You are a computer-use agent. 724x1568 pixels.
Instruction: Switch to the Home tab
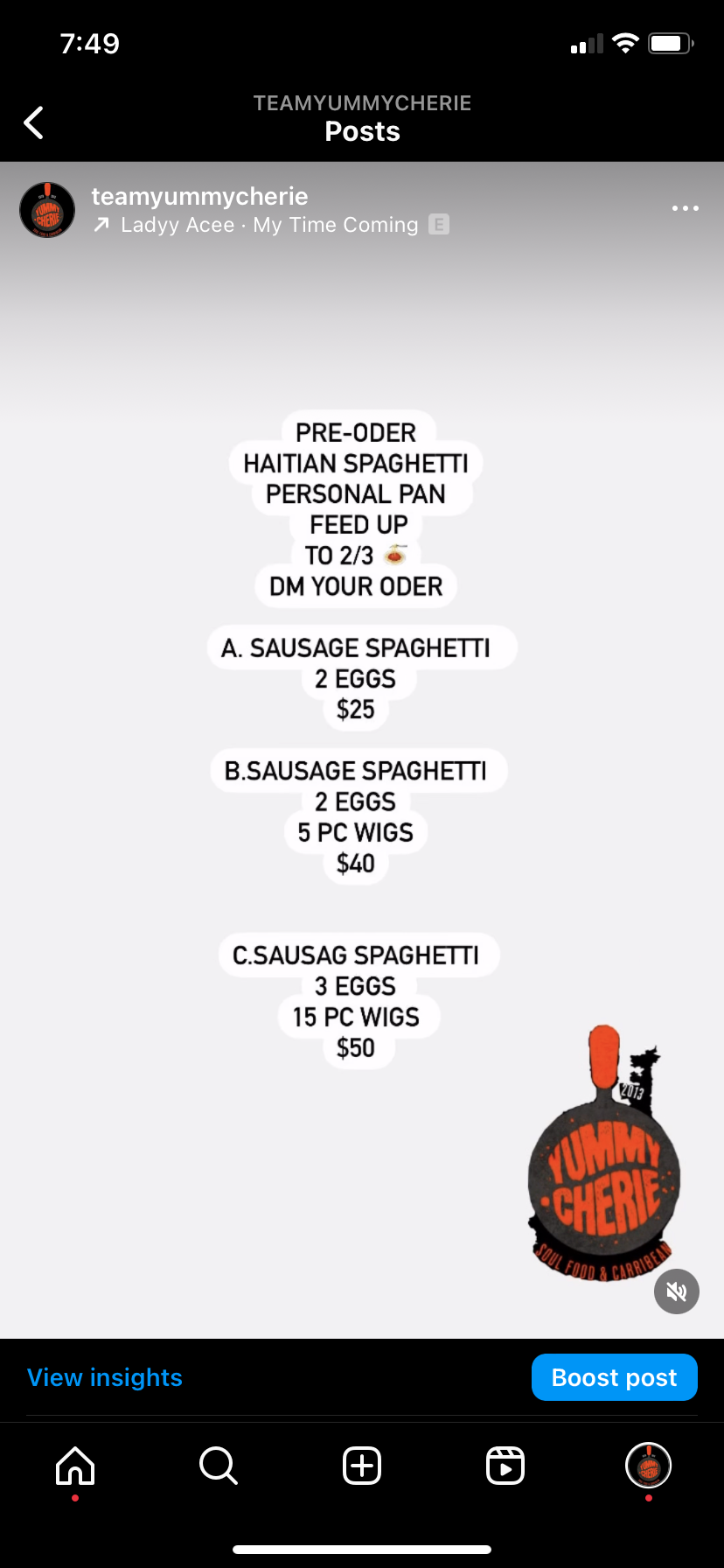75,1466
